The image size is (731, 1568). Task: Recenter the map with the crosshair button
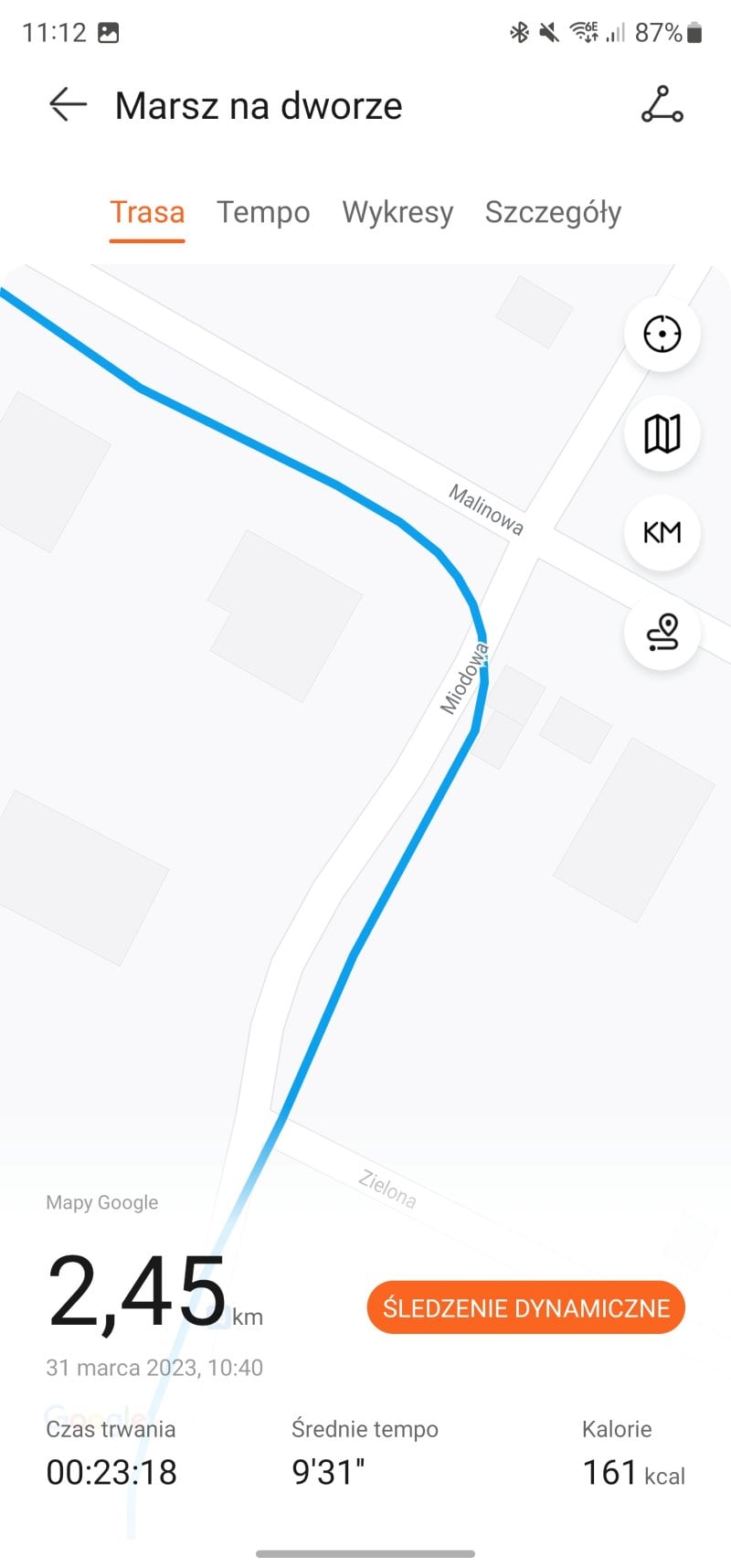coord(662,334)
